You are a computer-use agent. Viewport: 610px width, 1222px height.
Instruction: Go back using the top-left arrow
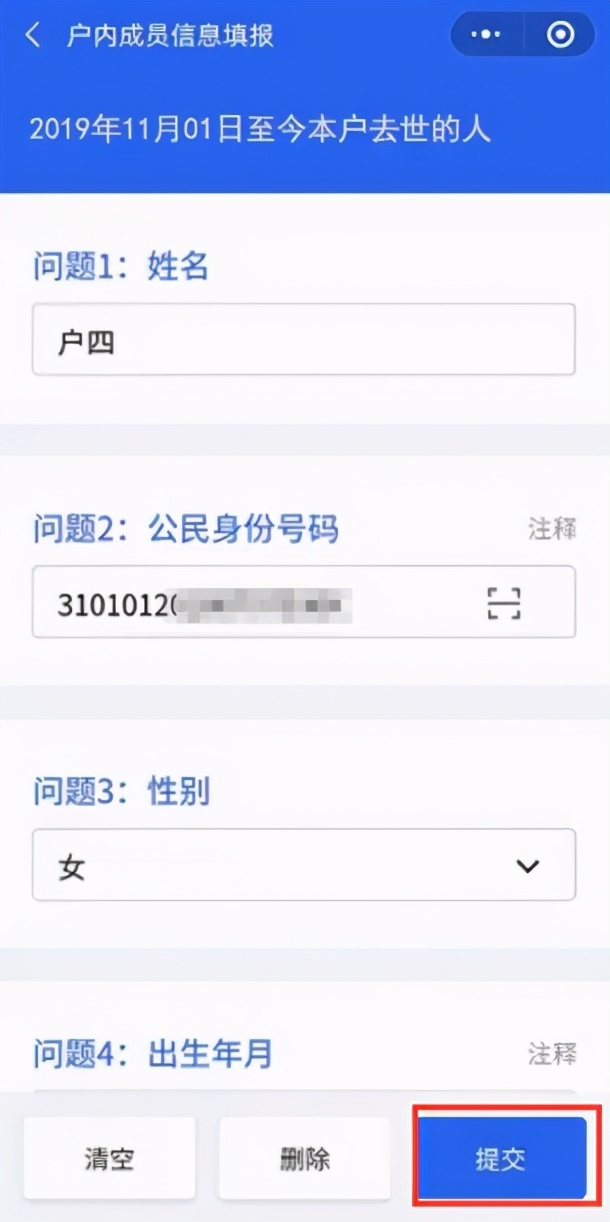(x=33, y=36)
